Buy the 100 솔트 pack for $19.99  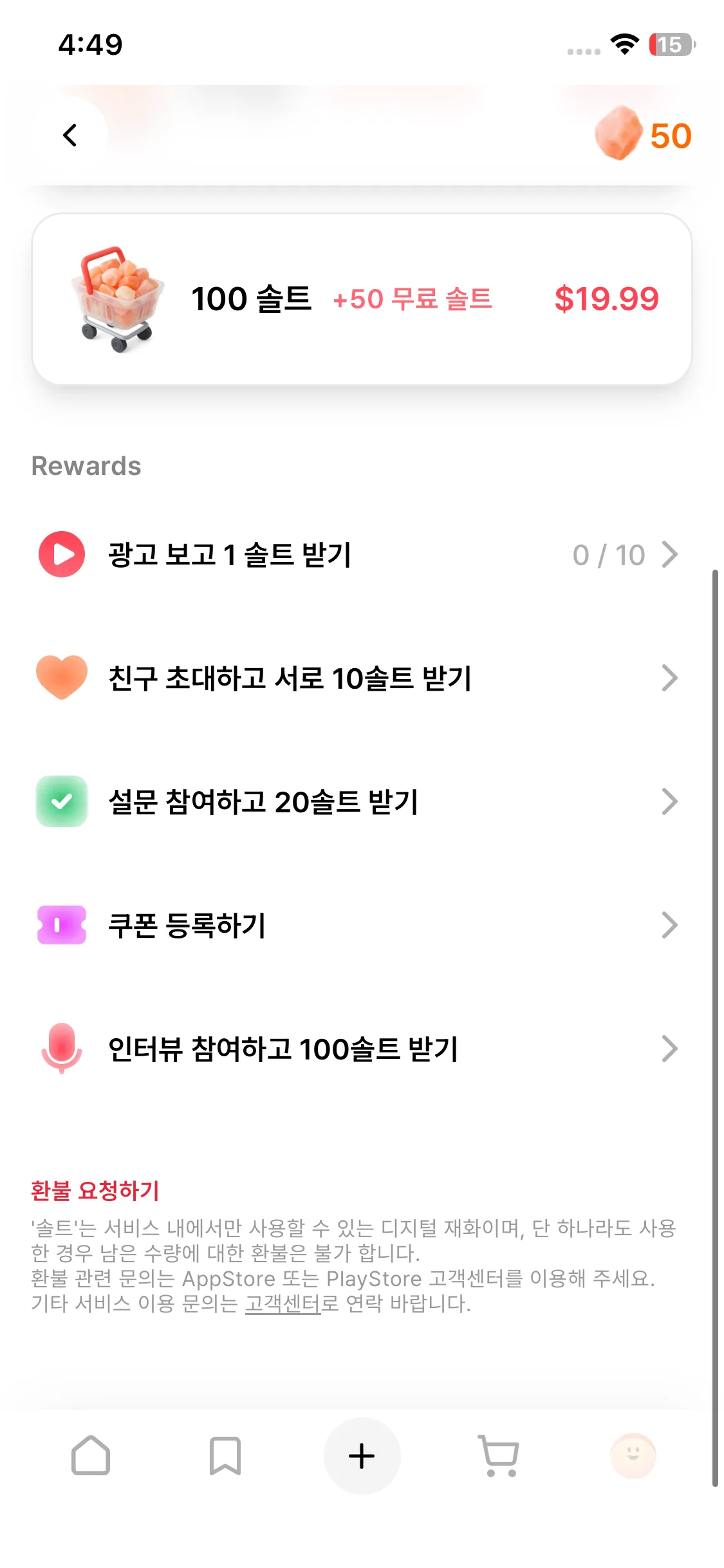point(362,299)
